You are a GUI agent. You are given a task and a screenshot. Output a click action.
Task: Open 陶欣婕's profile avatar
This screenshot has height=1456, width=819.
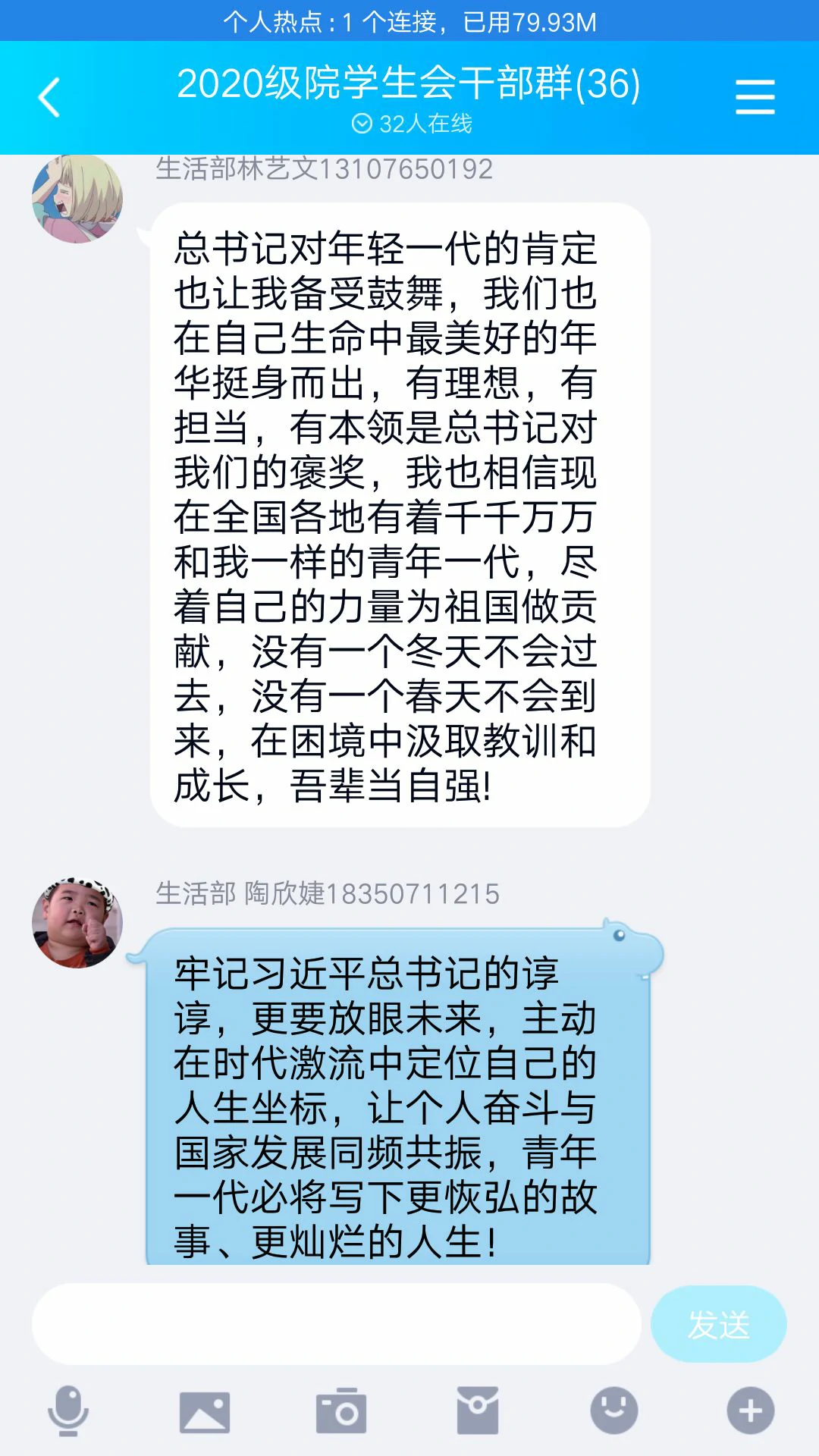coord(77,923)
